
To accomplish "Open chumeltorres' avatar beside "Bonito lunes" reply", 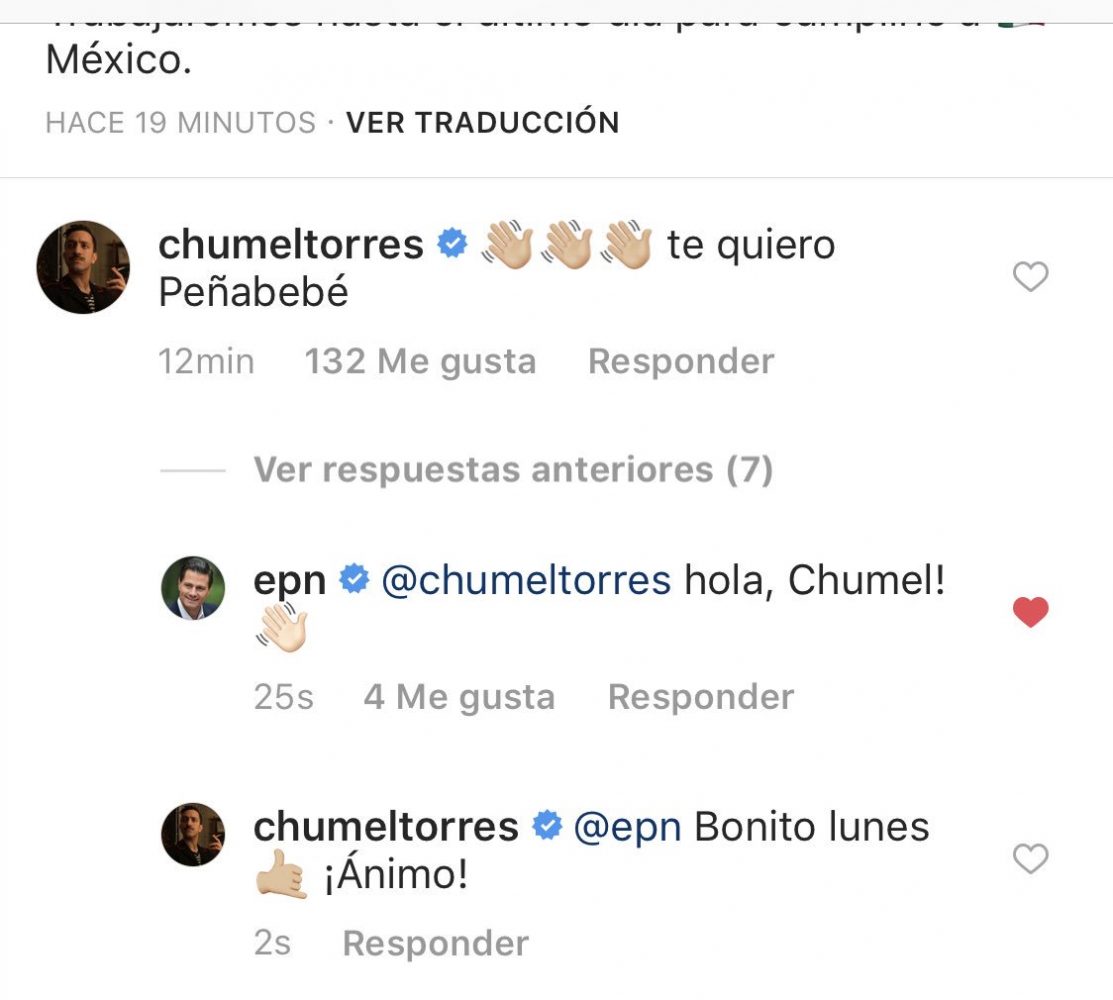I will tap(193, 834).
